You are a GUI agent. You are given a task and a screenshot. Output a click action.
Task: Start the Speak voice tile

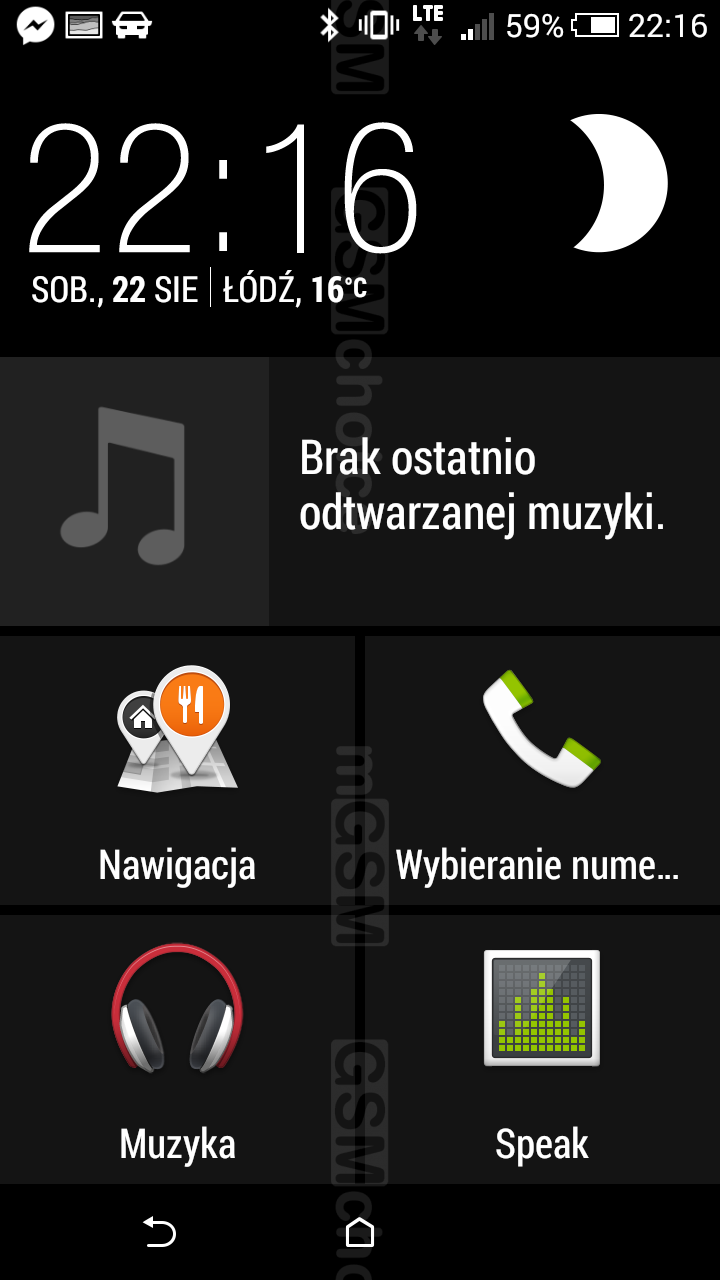coord(540,1050)
